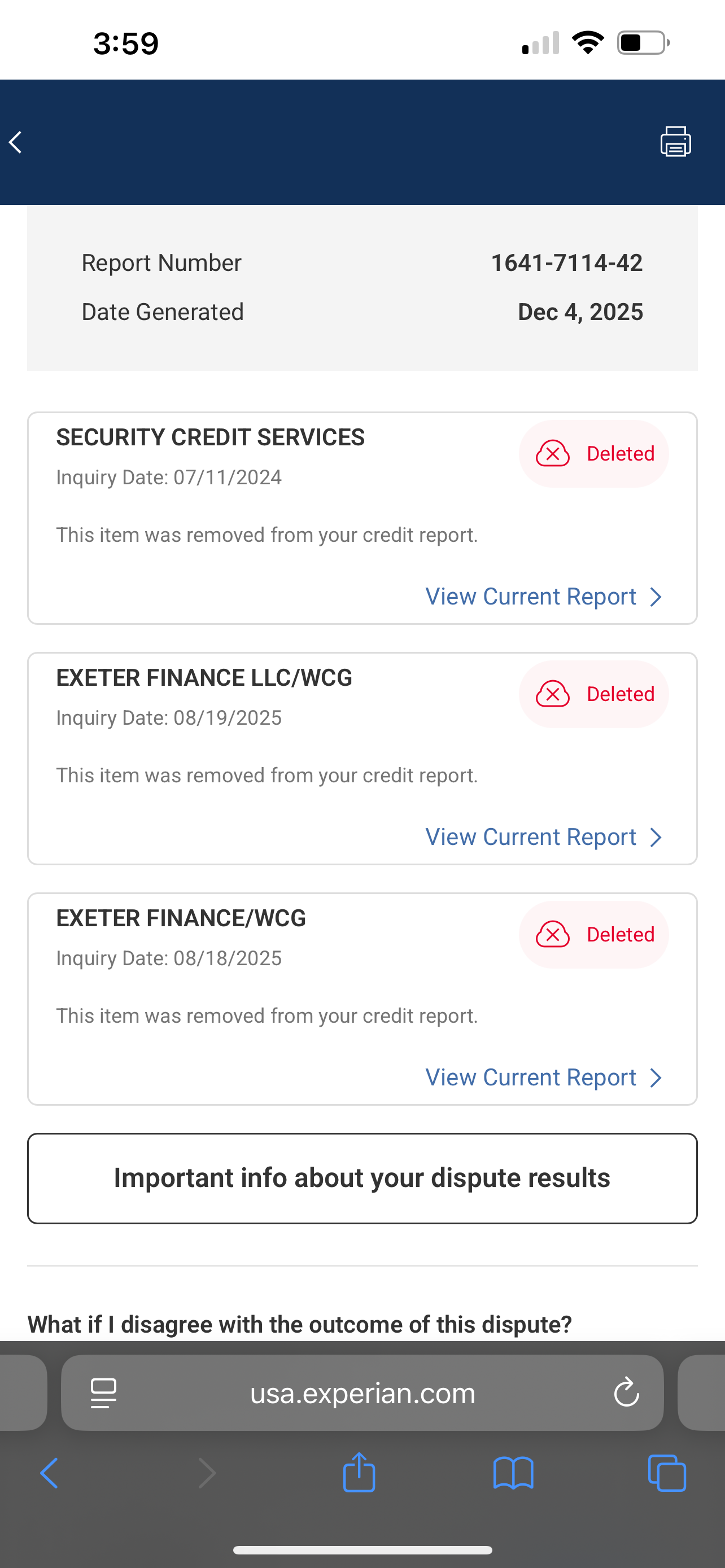The image size is (725, 1568).
Task: Open Safari bookmarks
Action: [513, 1473]
